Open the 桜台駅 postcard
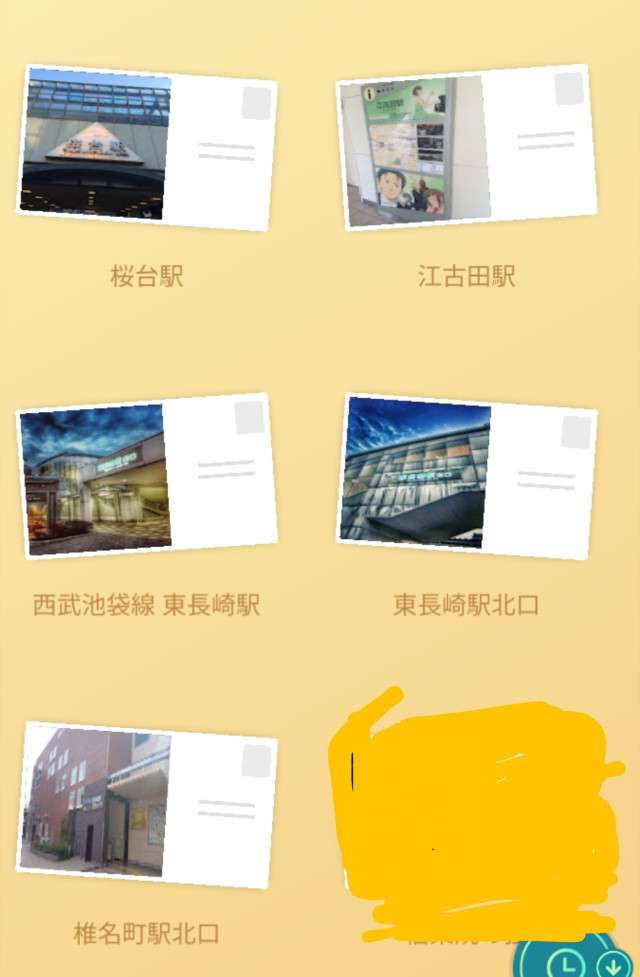 (x=146, y=147)
